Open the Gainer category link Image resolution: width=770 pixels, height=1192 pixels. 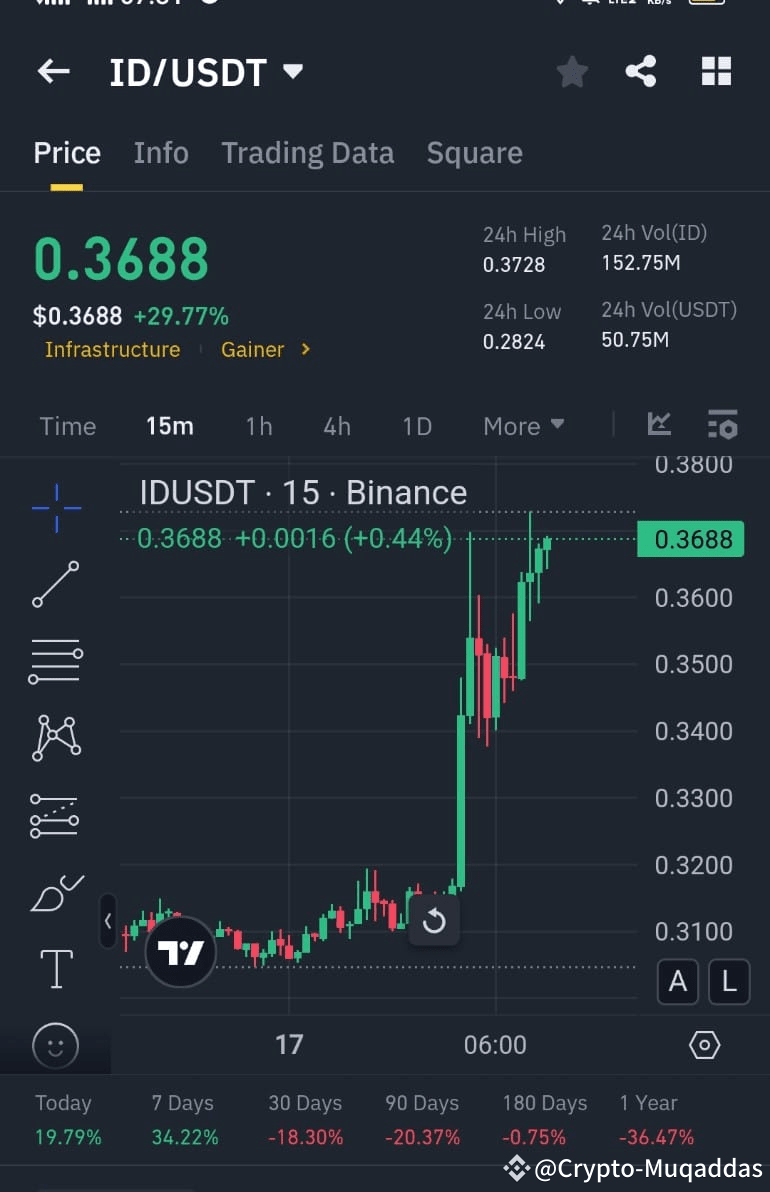point(253,350)
